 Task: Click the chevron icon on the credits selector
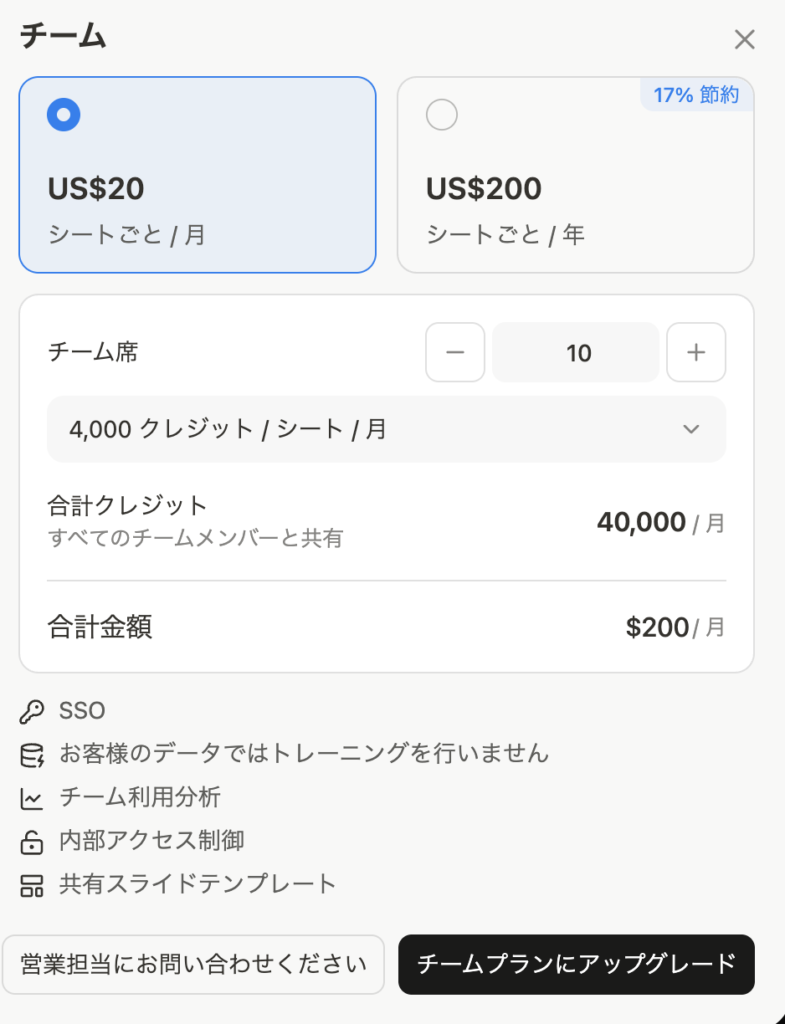coord(690,429)
